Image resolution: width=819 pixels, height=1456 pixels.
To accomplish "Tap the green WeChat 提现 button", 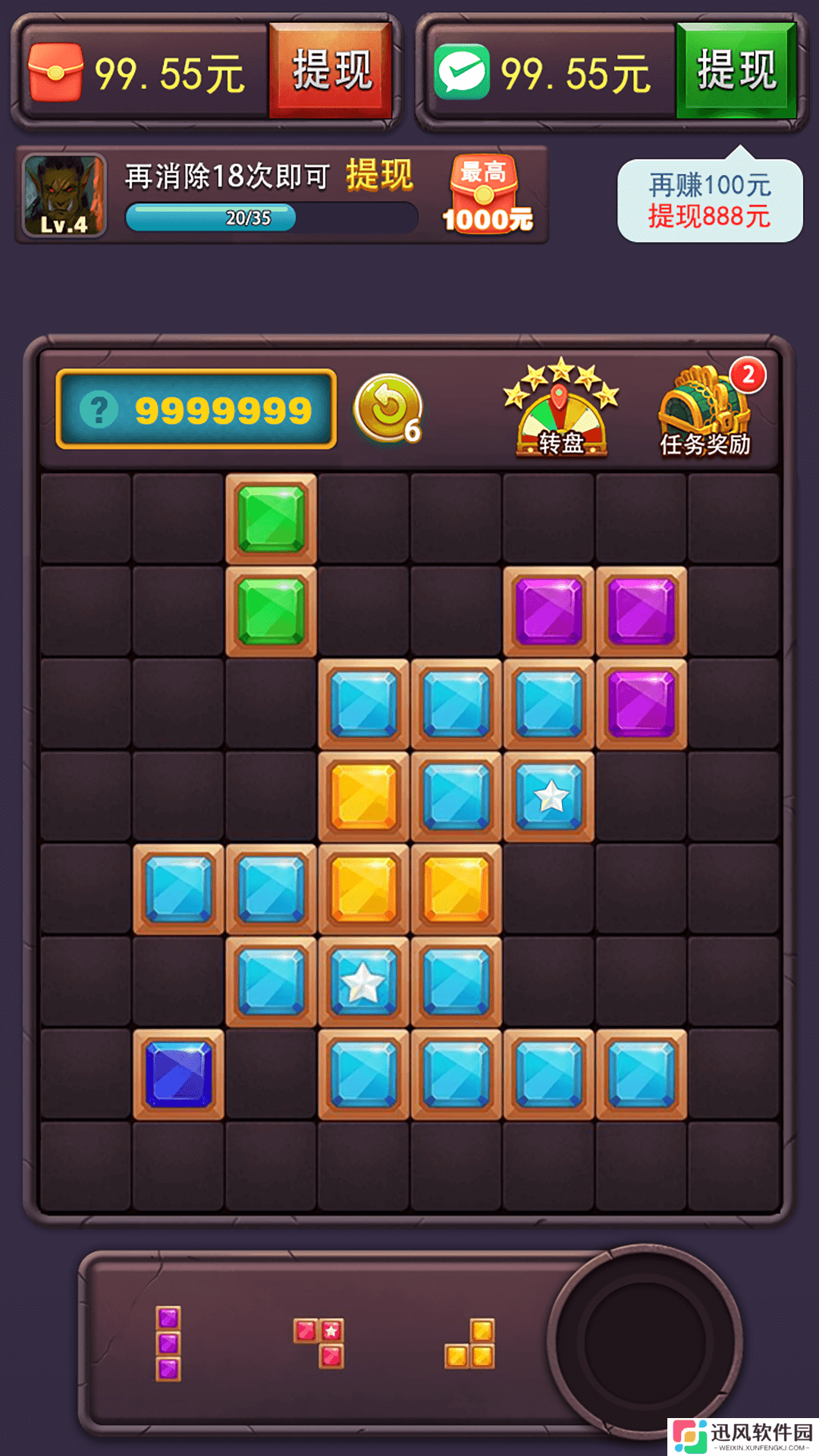I will [x=736, y=70].
